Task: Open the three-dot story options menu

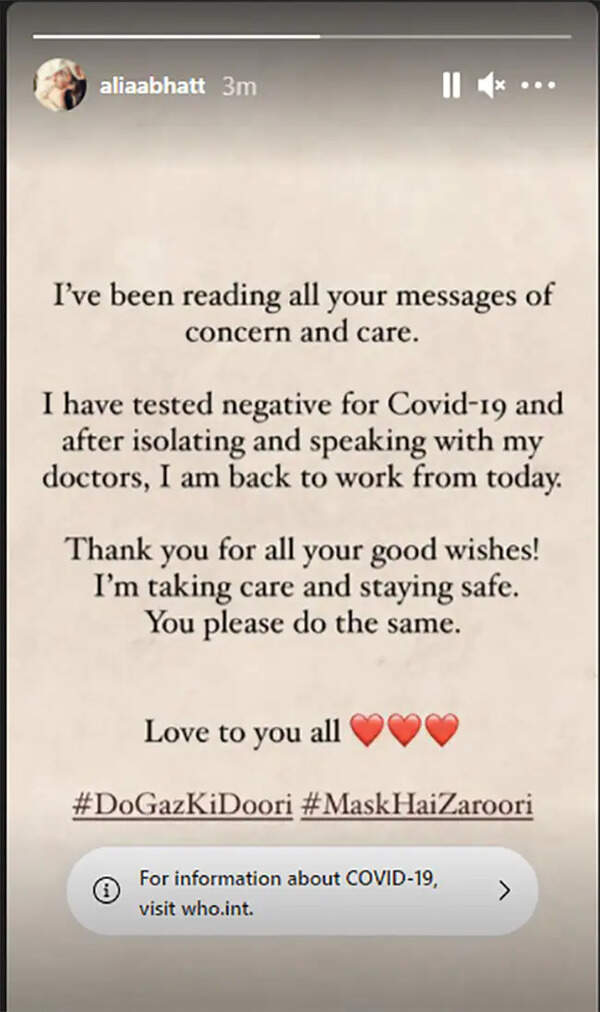Action: [x=538, y=86]
